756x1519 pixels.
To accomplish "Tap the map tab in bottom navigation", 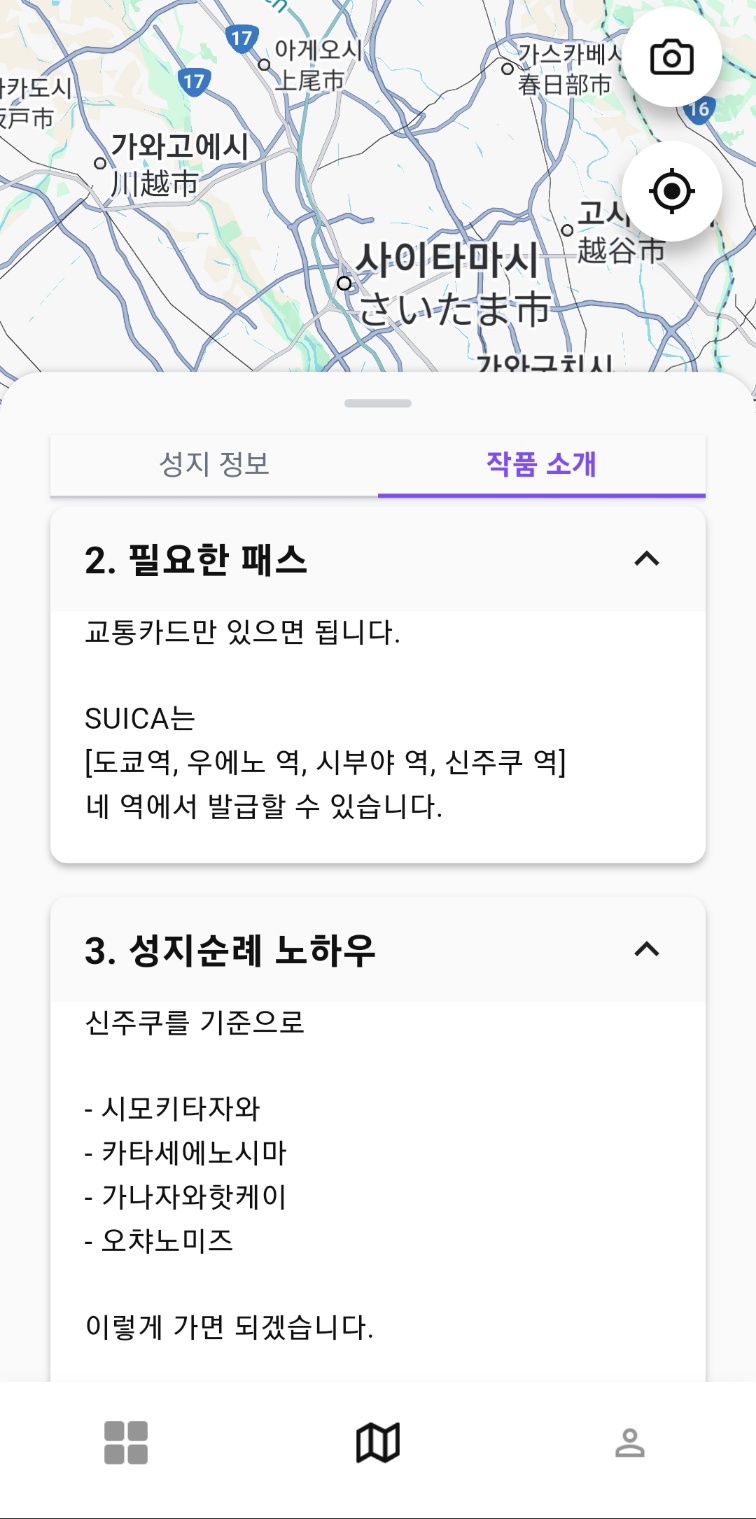I will pyautogui.click(x=378, y=1443).
